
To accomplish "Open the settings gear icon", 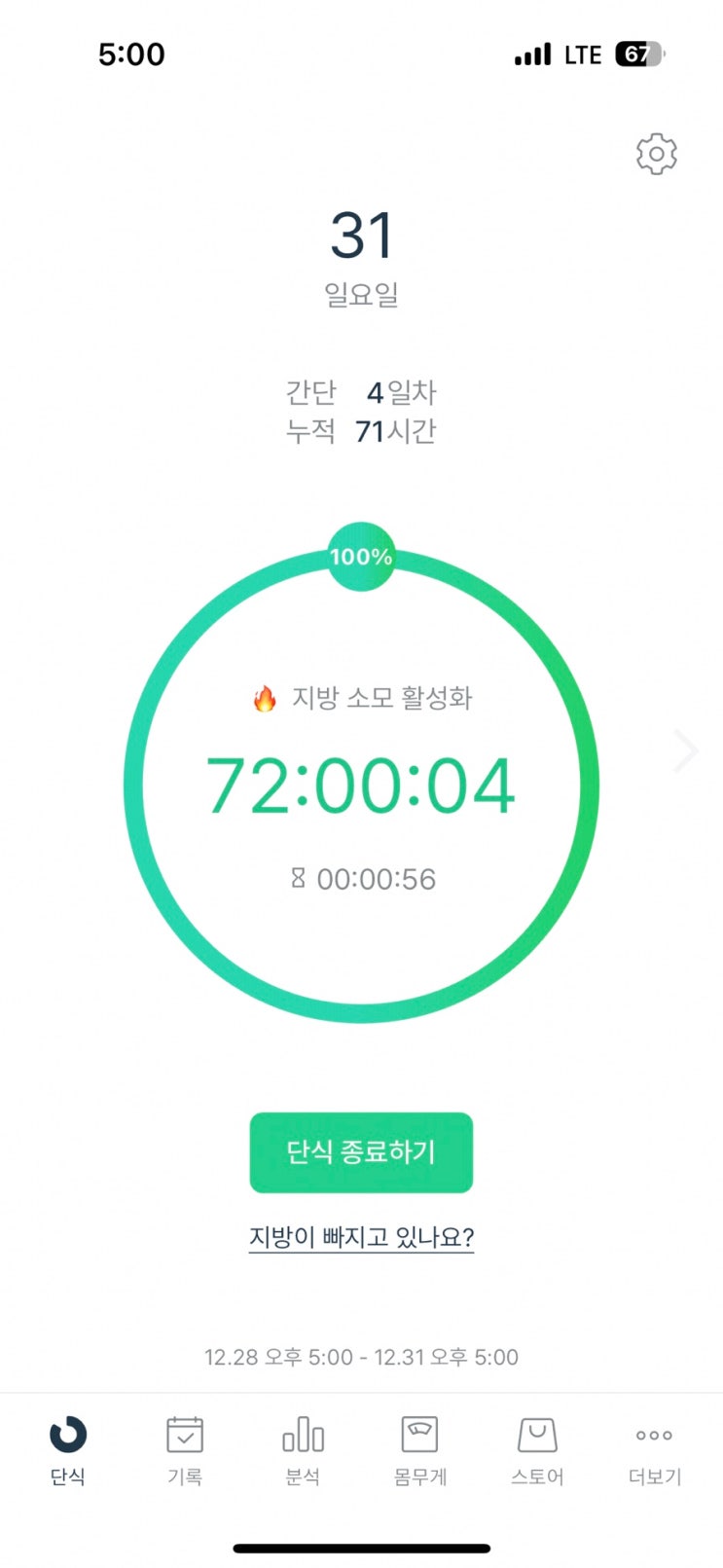I will pos(657,154).
